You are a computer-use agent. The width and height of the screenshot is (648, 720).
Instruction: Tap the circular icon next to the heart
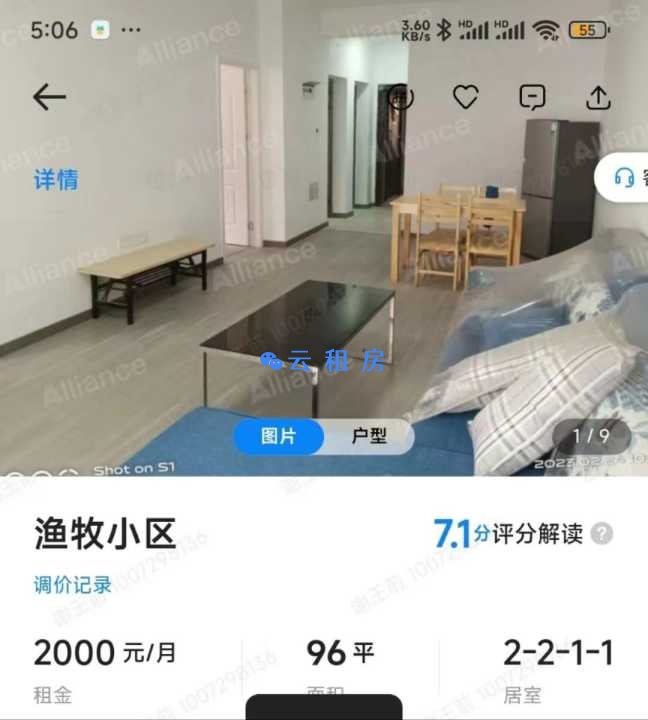(401, 97)
